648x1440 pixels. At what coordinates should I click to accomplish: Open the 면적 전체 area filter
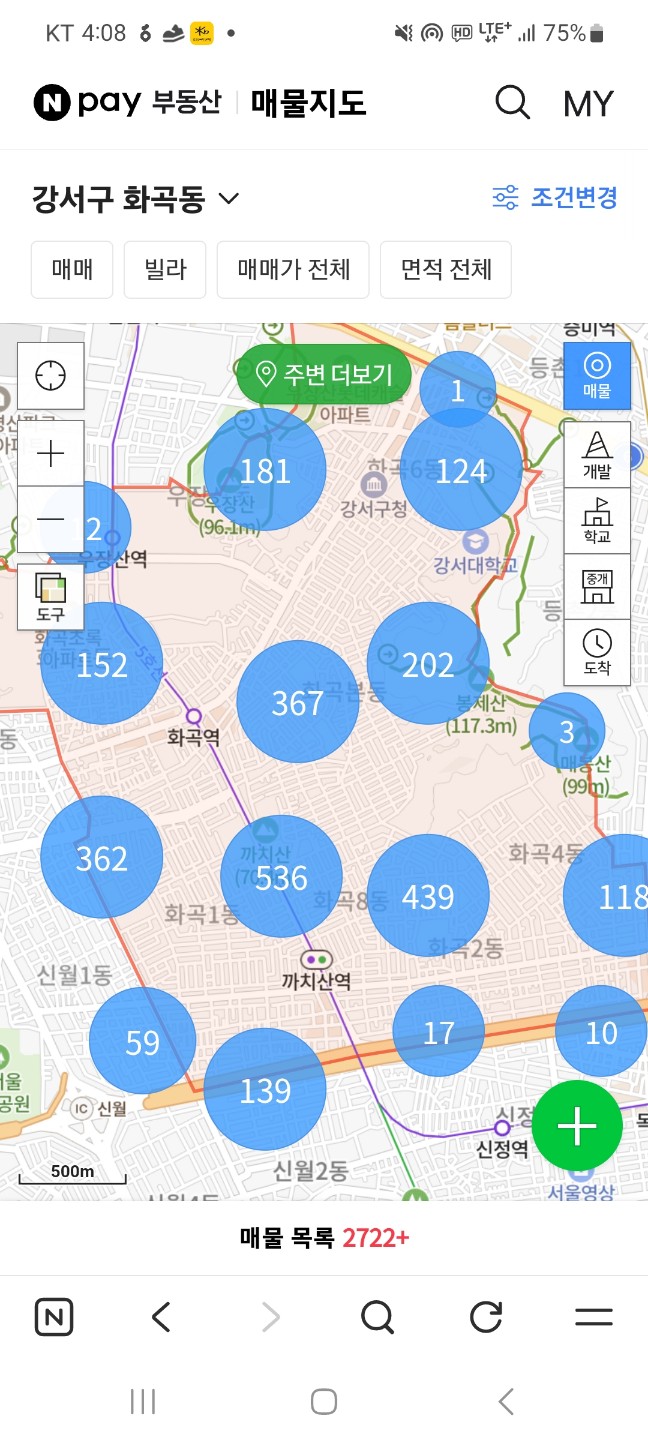click(446, 269)
